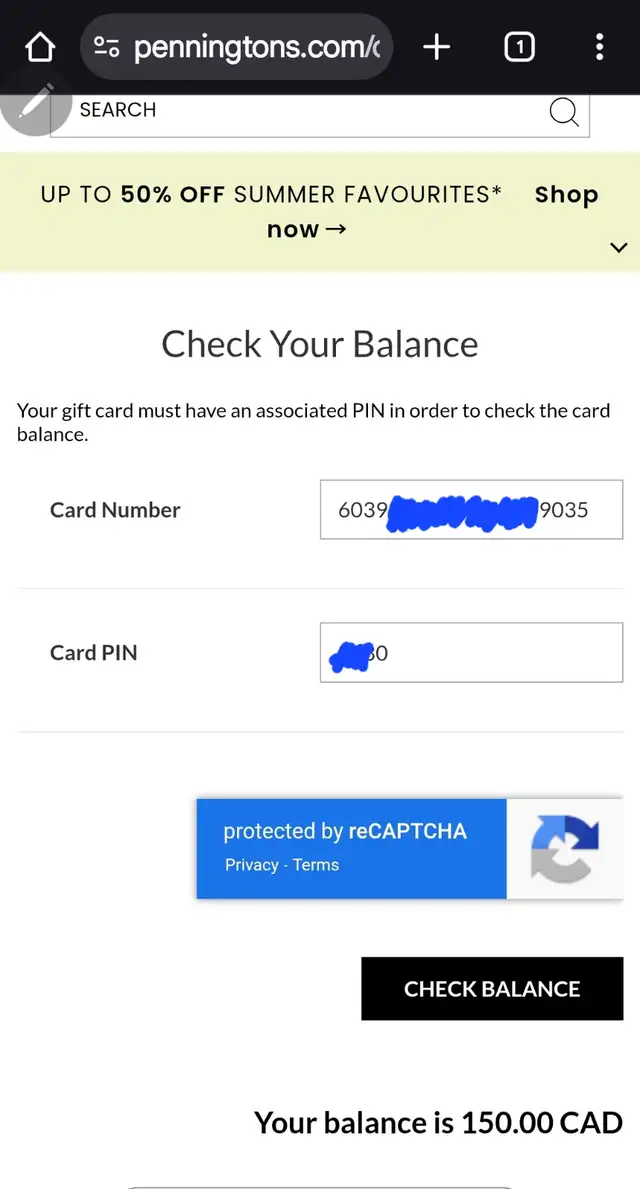Open reCAPTCHA Terms link
This screenshot has width=640, height=1189.
(315, 865)
